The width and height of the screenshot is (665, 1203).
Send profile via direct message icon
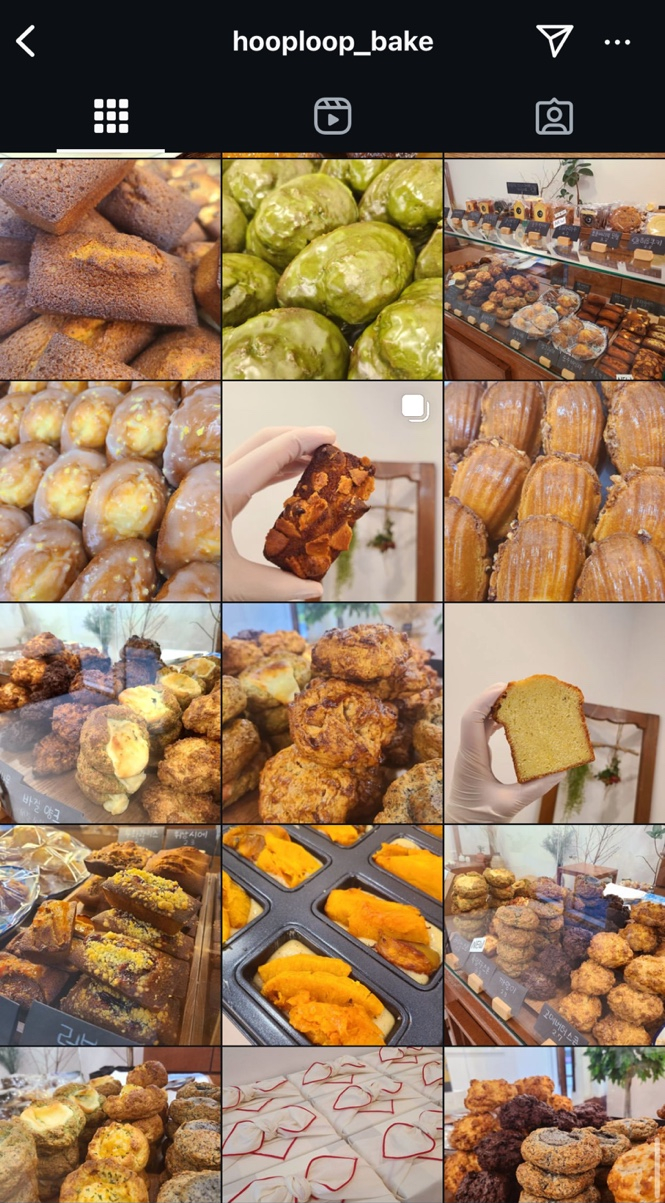pyautogui.click(x=554, y=41)
